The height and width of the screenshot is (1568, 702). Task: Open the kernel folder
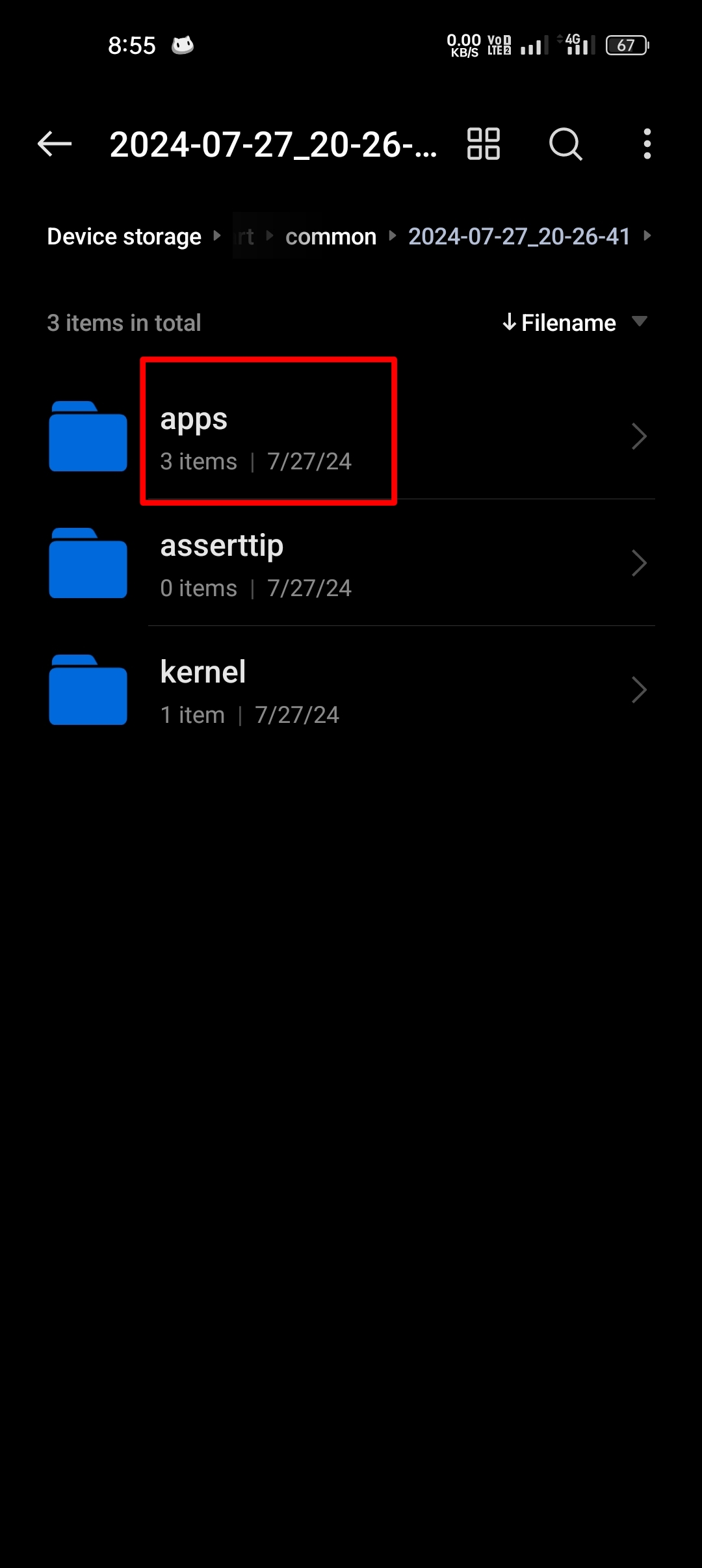tap(351, 690)
